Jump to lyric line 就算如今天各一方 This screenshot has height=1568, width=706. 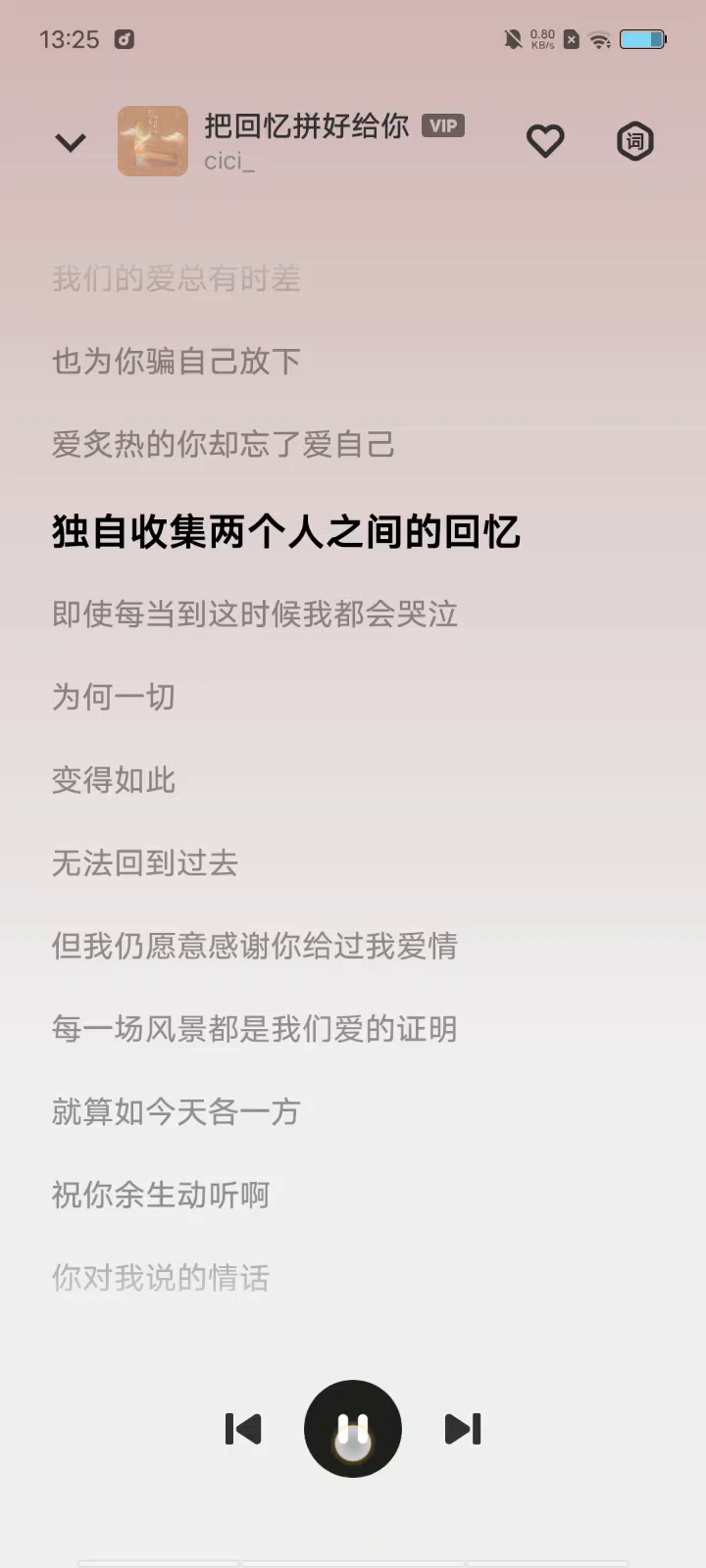[176, 1111]
